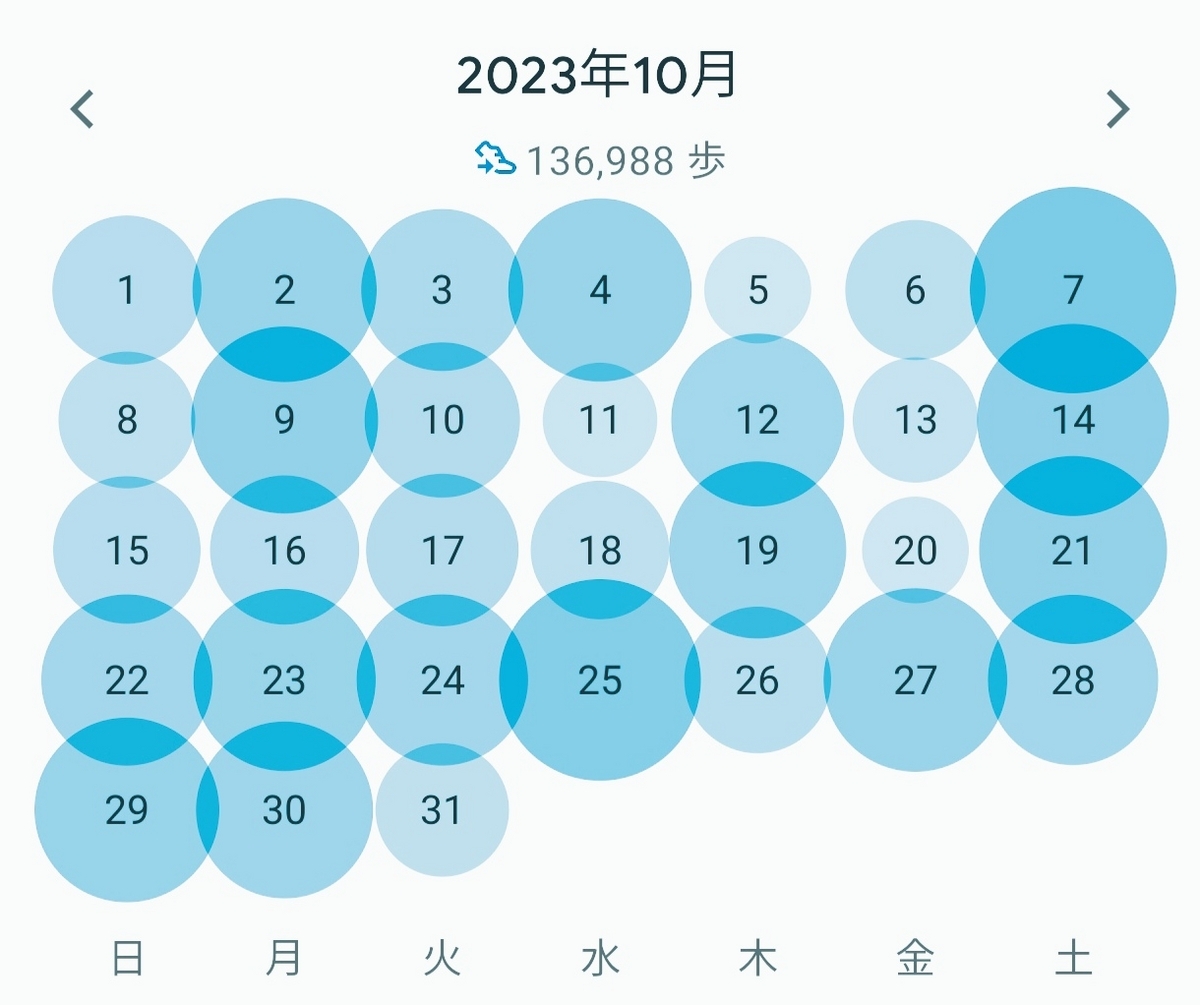Go to the next month

pos(1117,109)
